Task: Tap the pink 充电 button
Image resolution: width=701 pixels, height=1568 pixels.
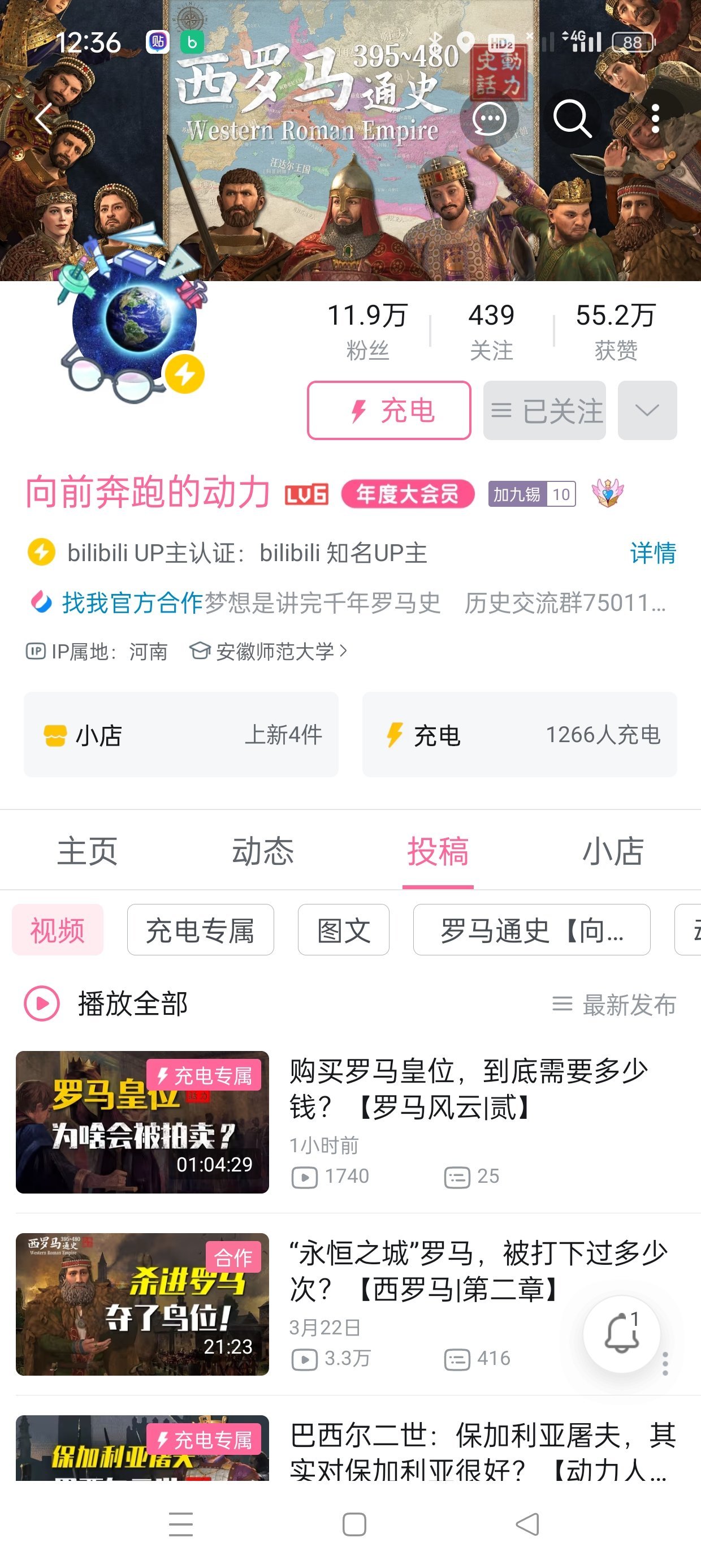Action: click(389, 410)
